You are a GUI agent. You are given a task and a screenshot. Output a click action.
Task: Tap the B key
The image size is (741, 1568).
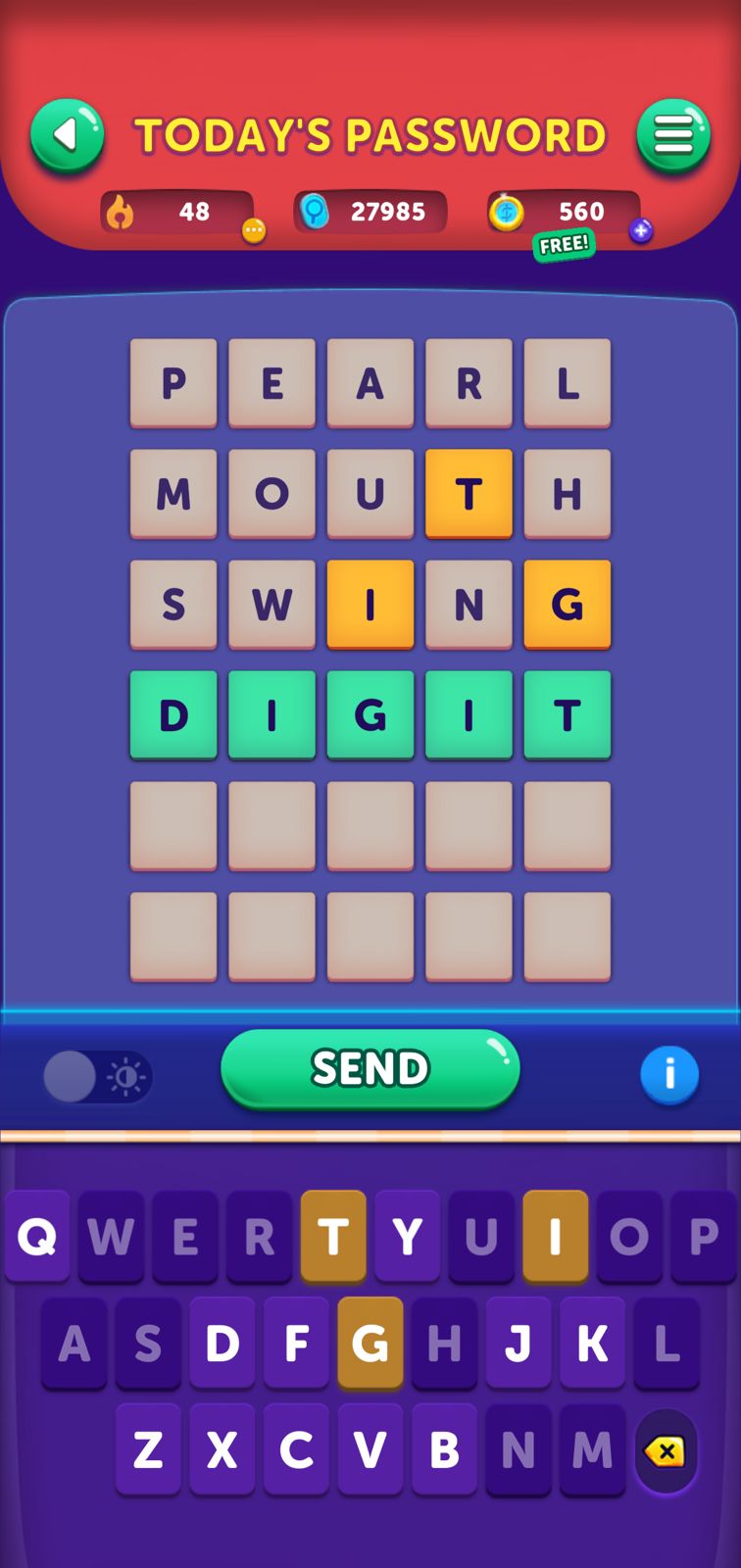tap(444, 1449)
